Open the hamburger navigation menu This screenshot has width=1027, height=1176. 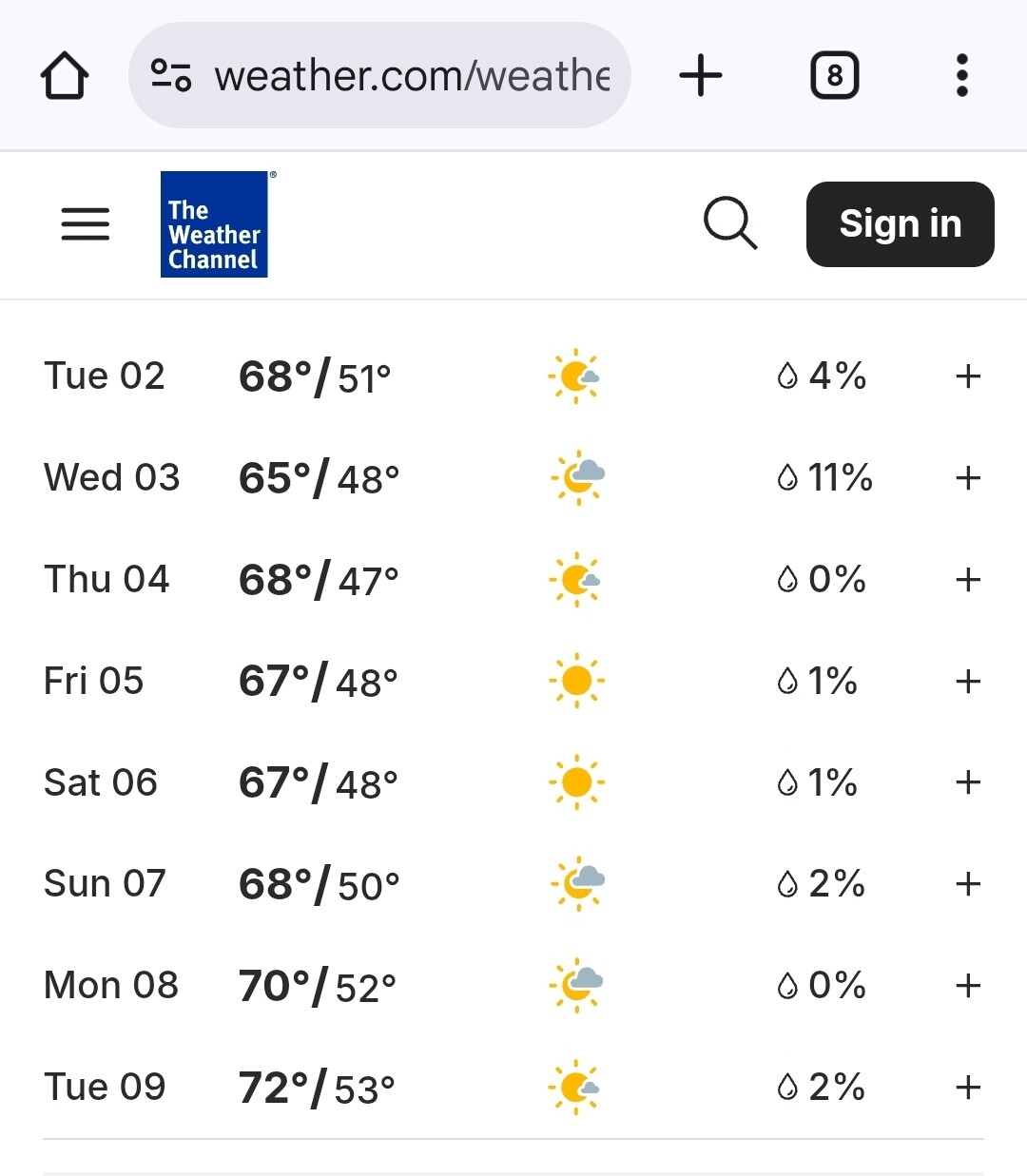[86, 224]
